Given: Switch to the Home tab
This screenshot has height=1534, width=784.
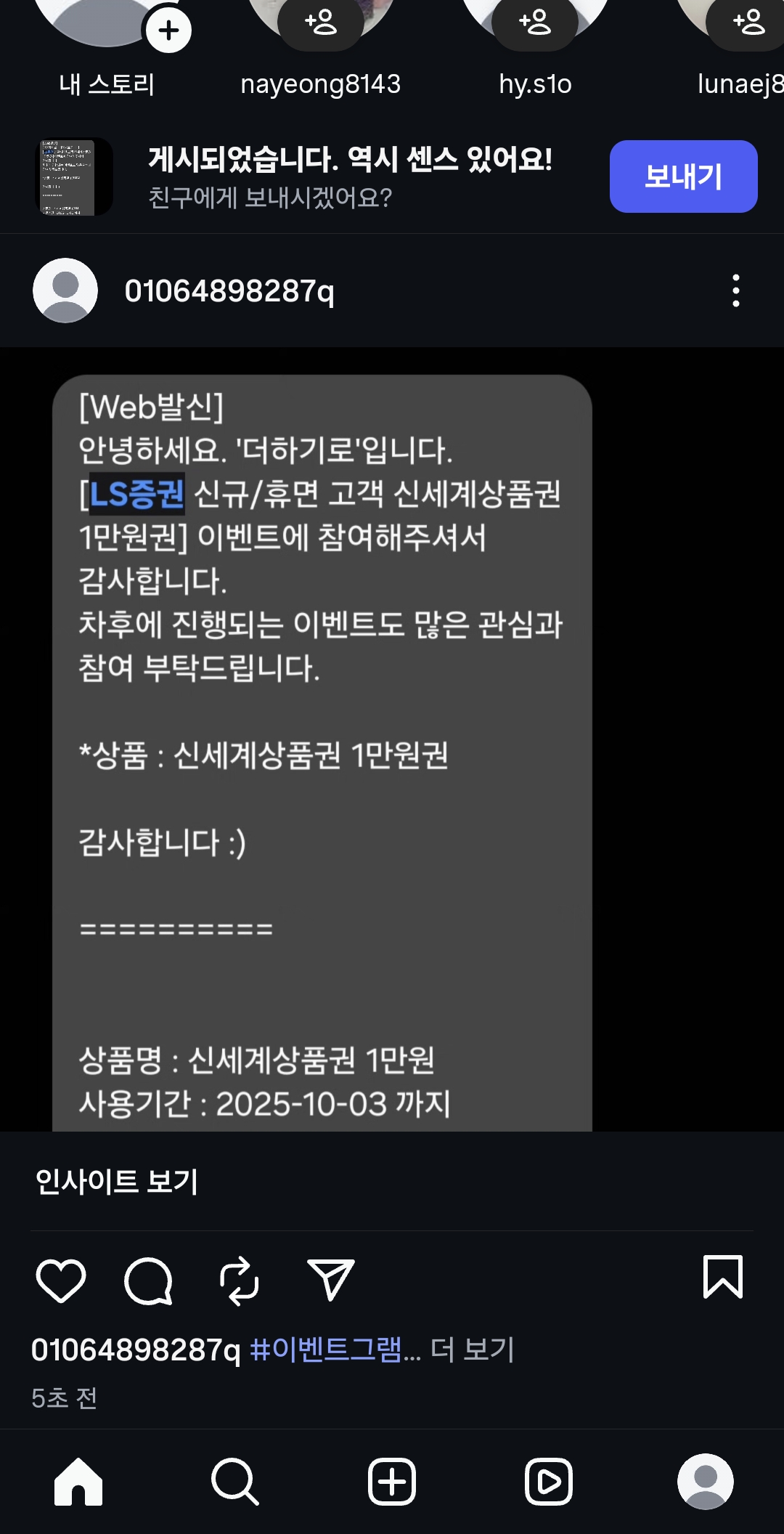Looking at the screenshot, I should pos(80,1482).
